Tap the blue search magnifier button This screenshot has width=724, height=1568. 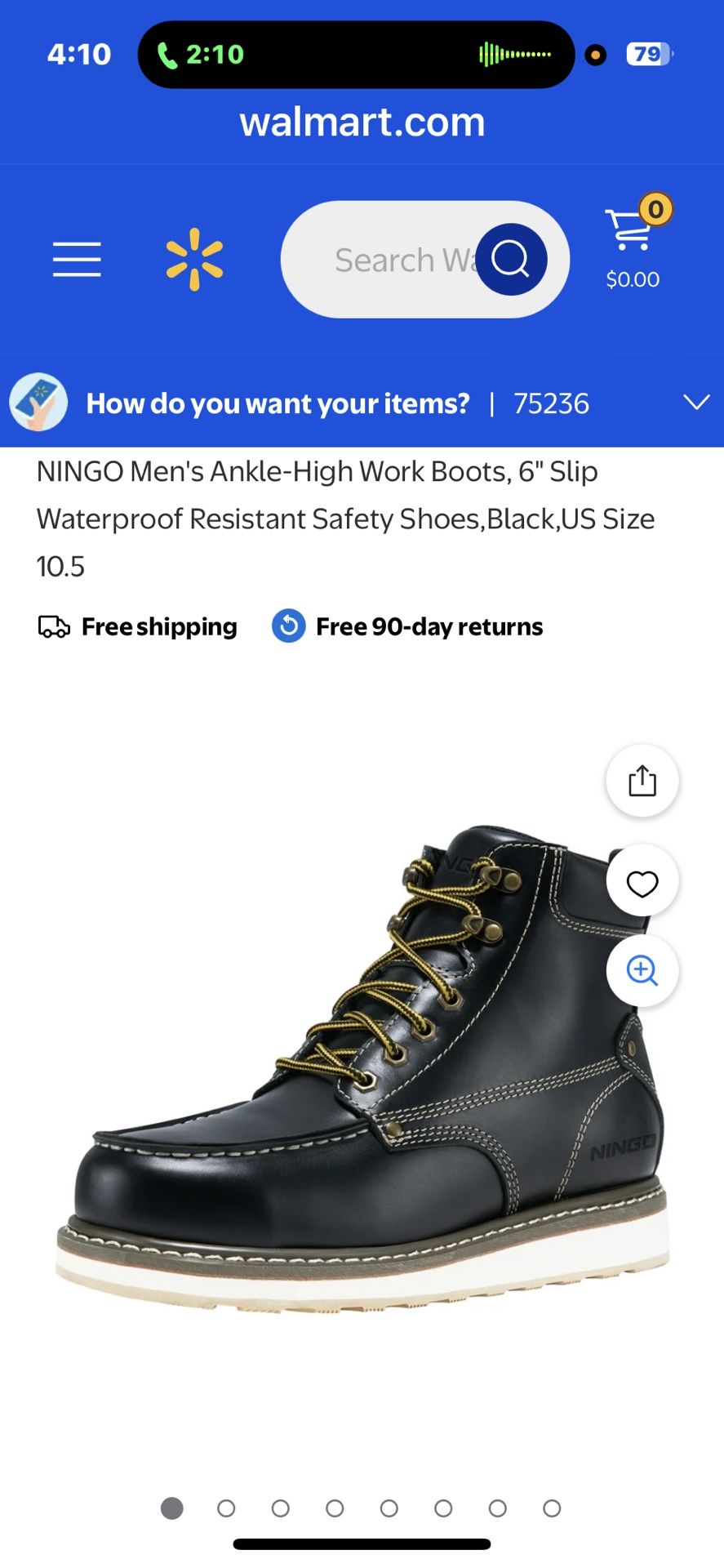[511, 260]
